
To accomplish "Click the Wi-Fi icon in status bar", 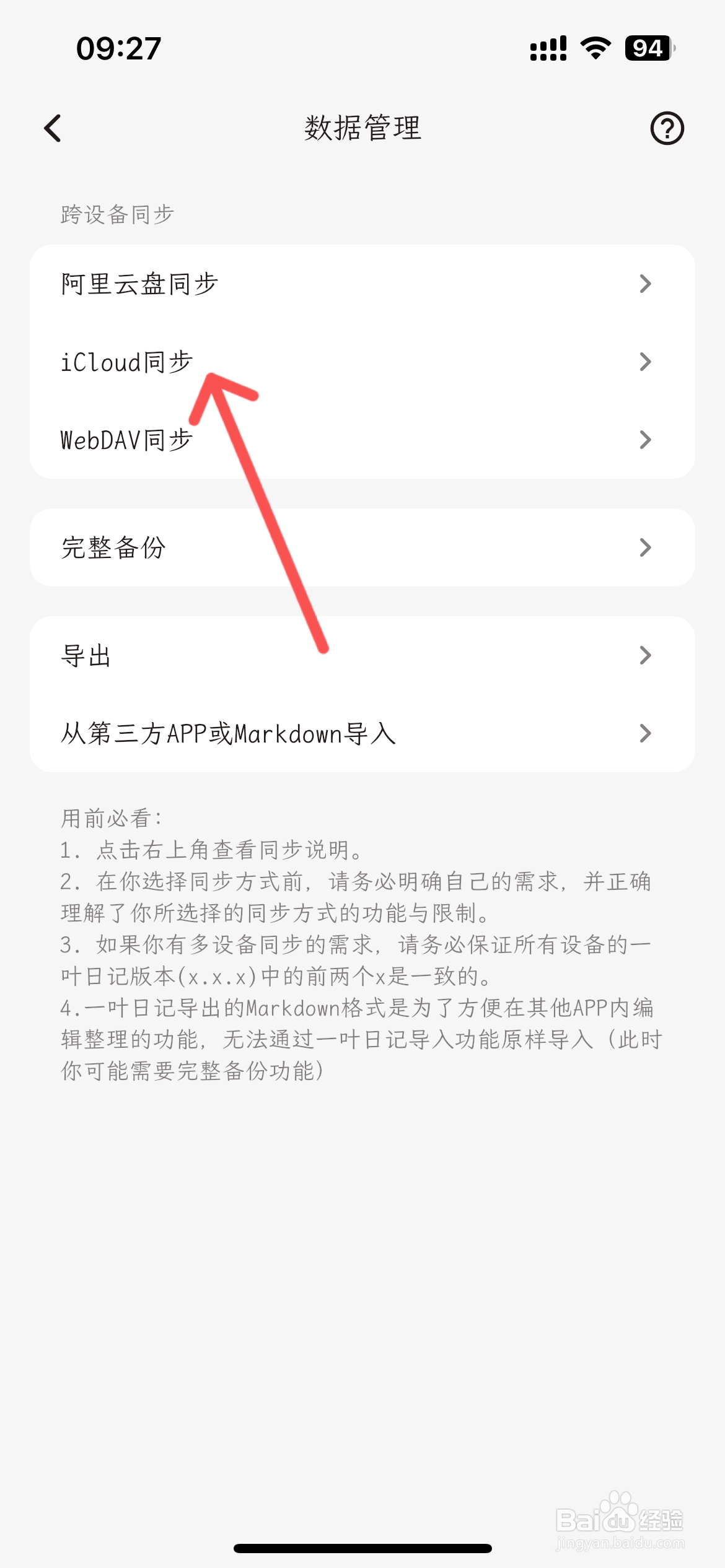I will point(594,50).
